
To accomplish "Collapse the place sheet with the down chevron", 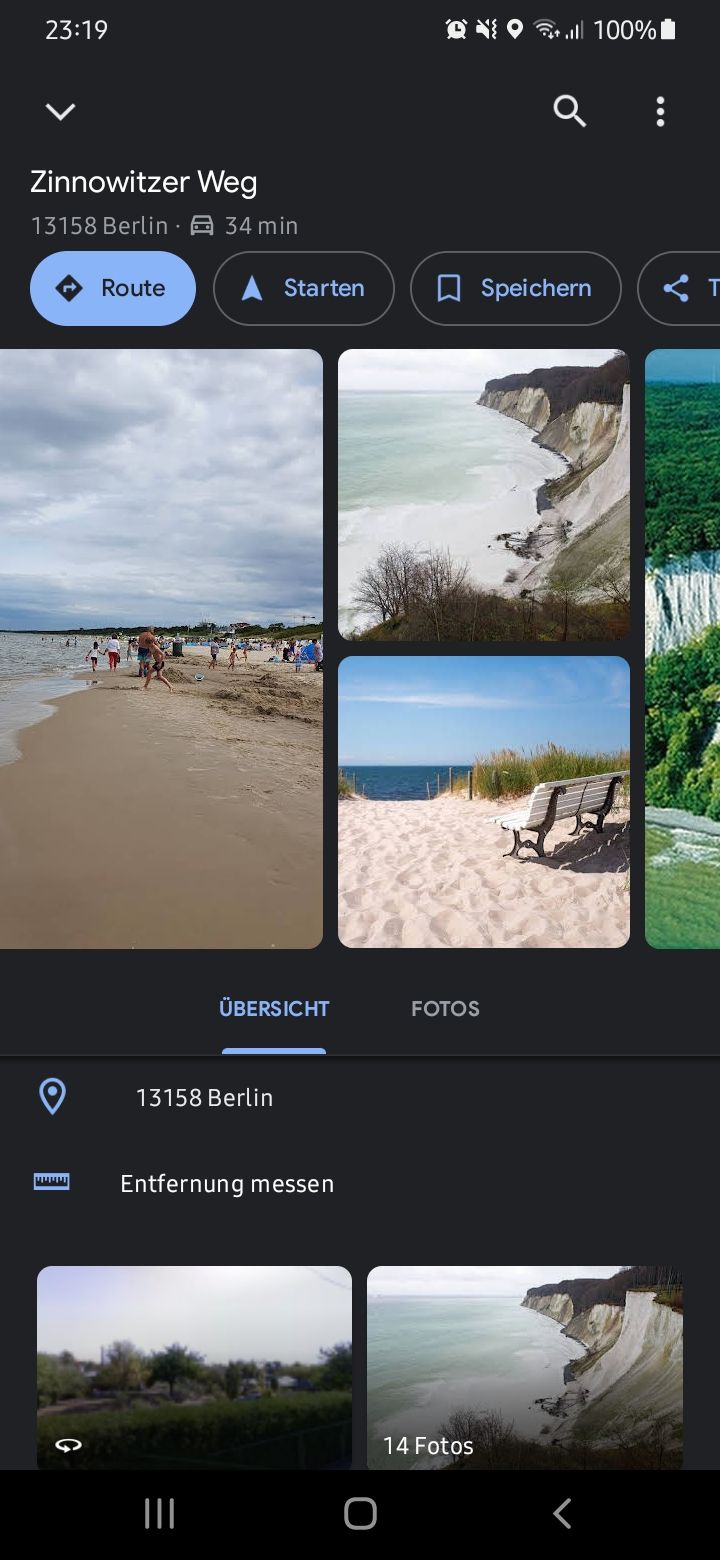I will pyautogui.click(x=60, y=111).
